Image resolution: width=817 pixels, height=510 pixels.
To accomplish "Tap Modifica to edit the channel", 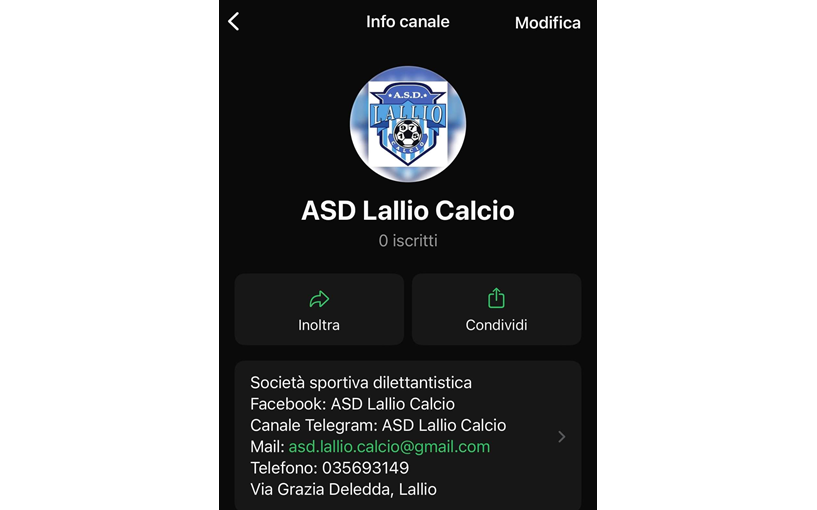I will pos(547,23).
